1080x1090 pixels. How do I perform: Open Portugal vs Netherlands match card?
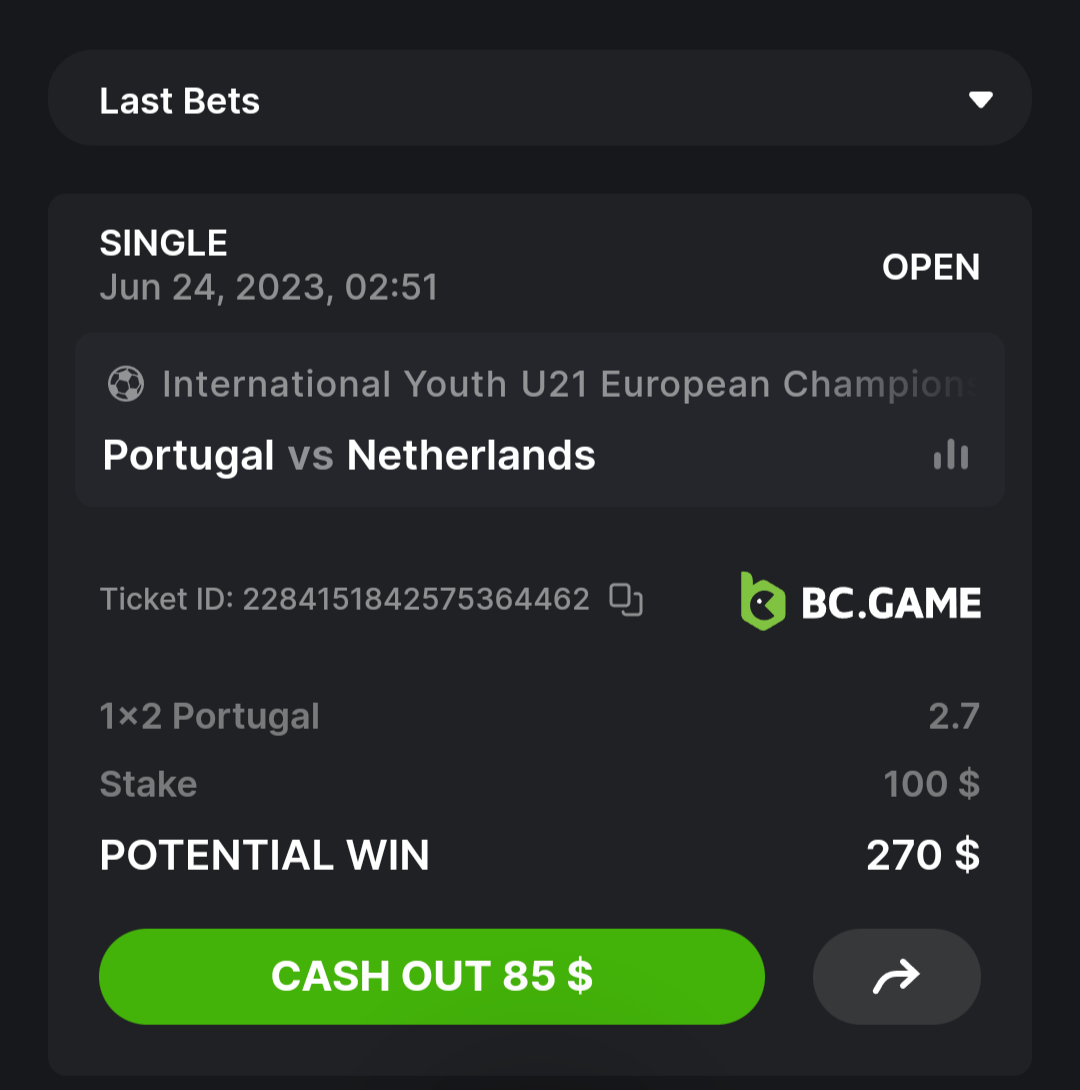pos(350,456)
